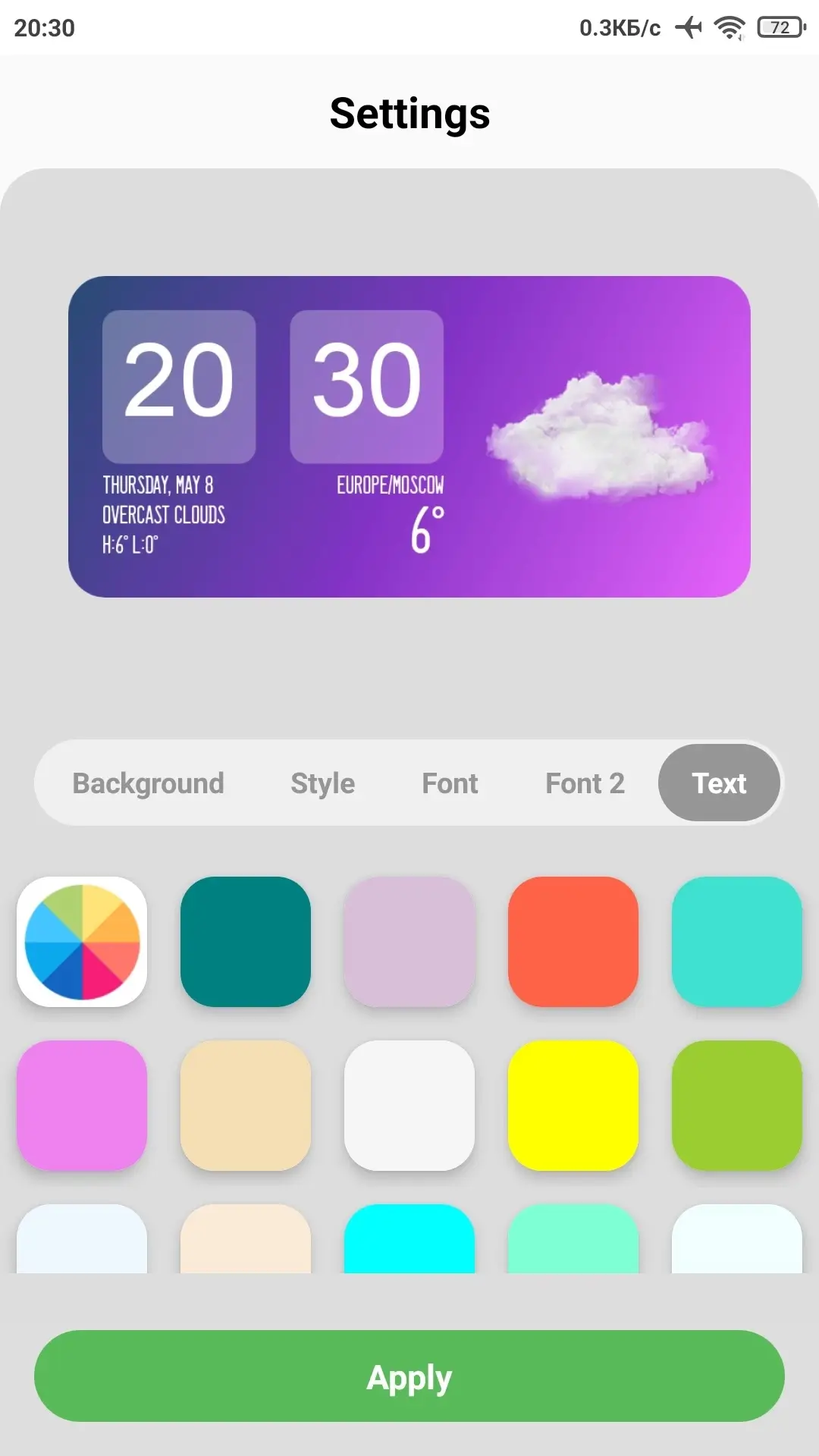
Task: Select the beige wheat color swatch
Action: click(246, 1106)
